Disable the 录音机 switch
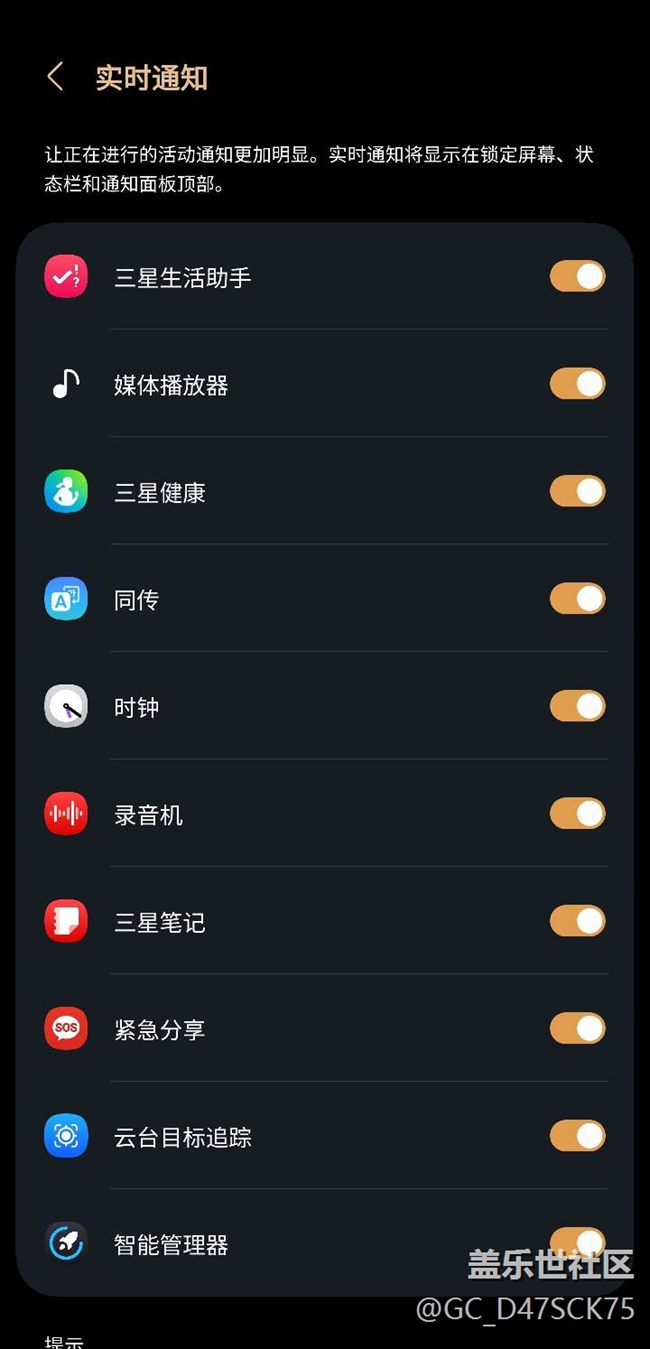This screenshot has height=1349, width=650. (577, 814)
